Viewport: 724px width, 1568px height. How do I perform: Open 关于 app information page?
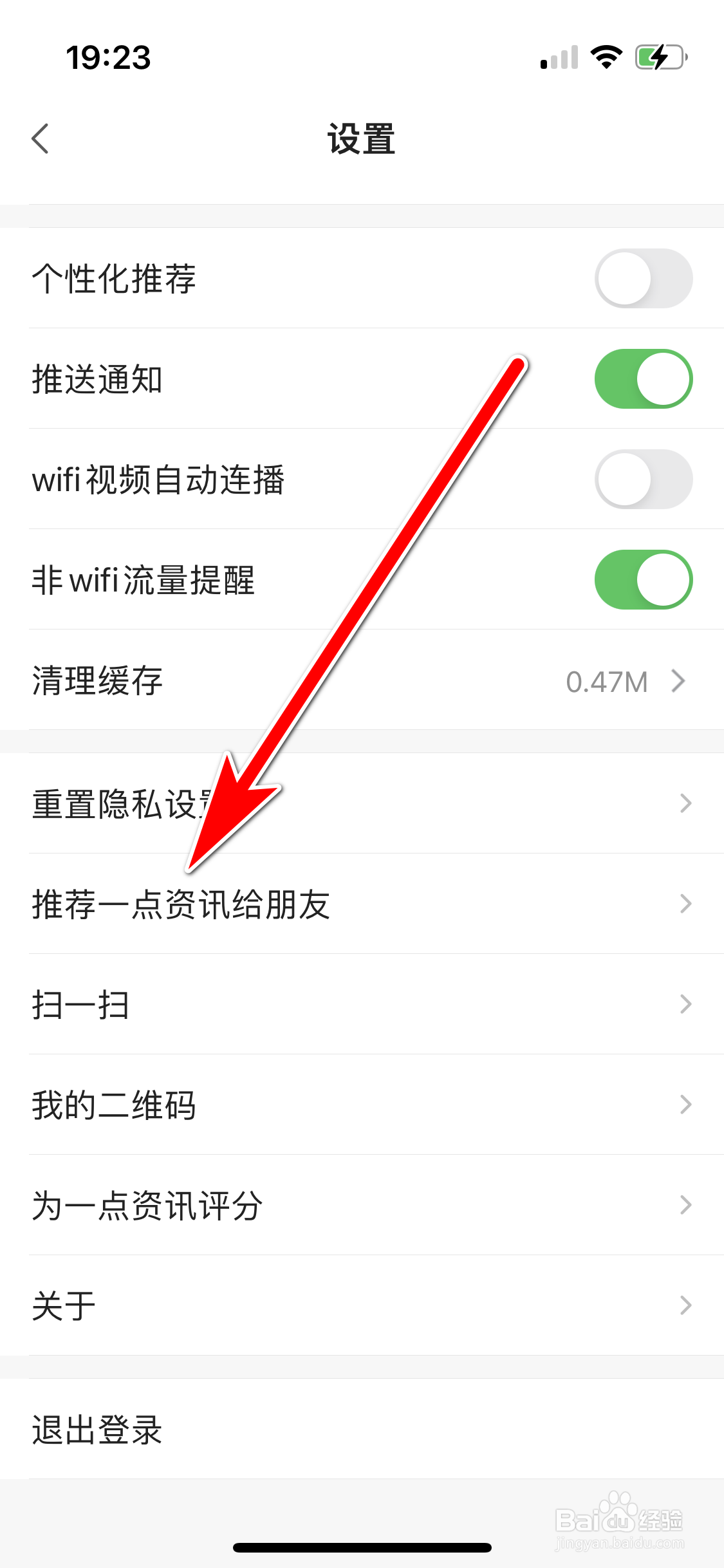tap(362, 1305)
